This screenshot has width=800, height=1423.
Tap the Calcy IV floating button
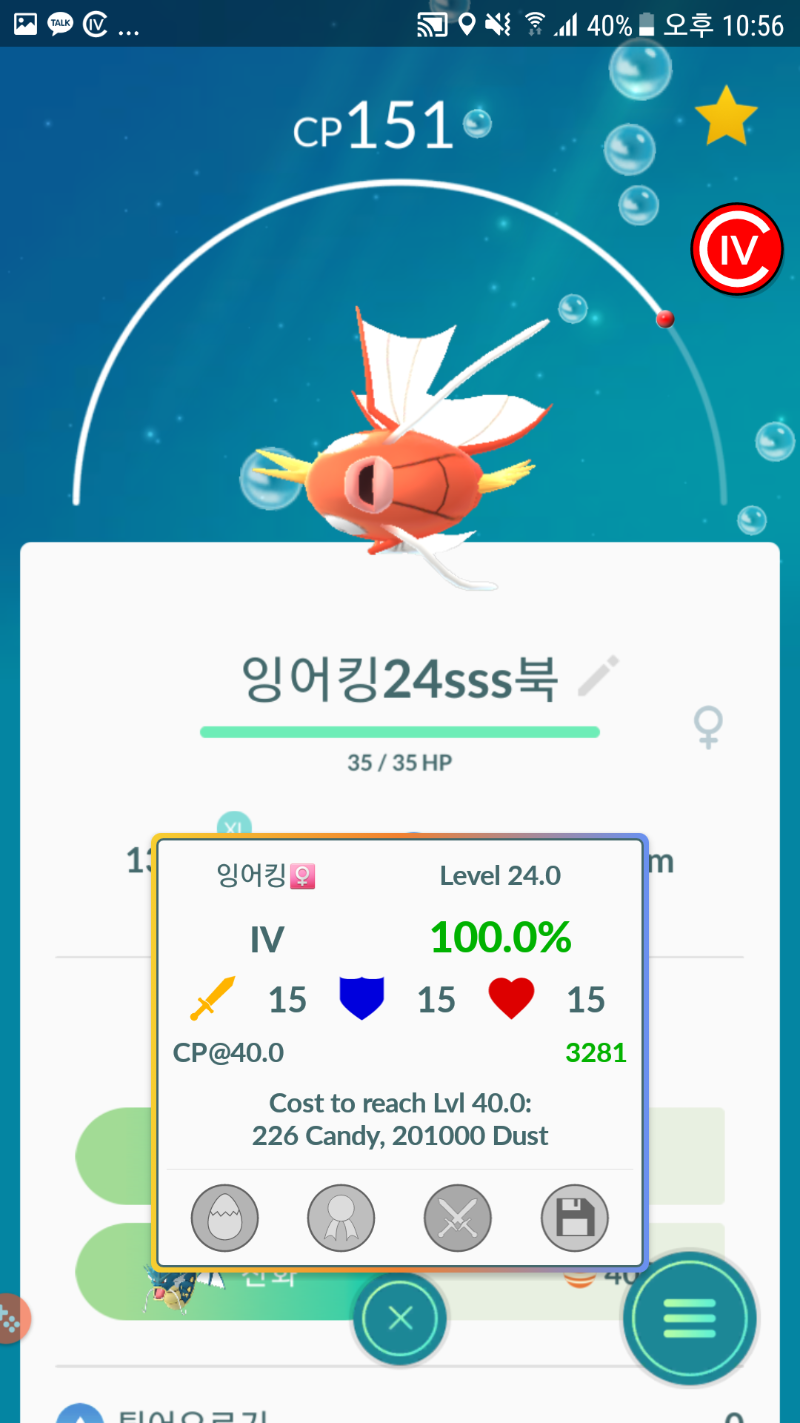(x=736, y=250)
